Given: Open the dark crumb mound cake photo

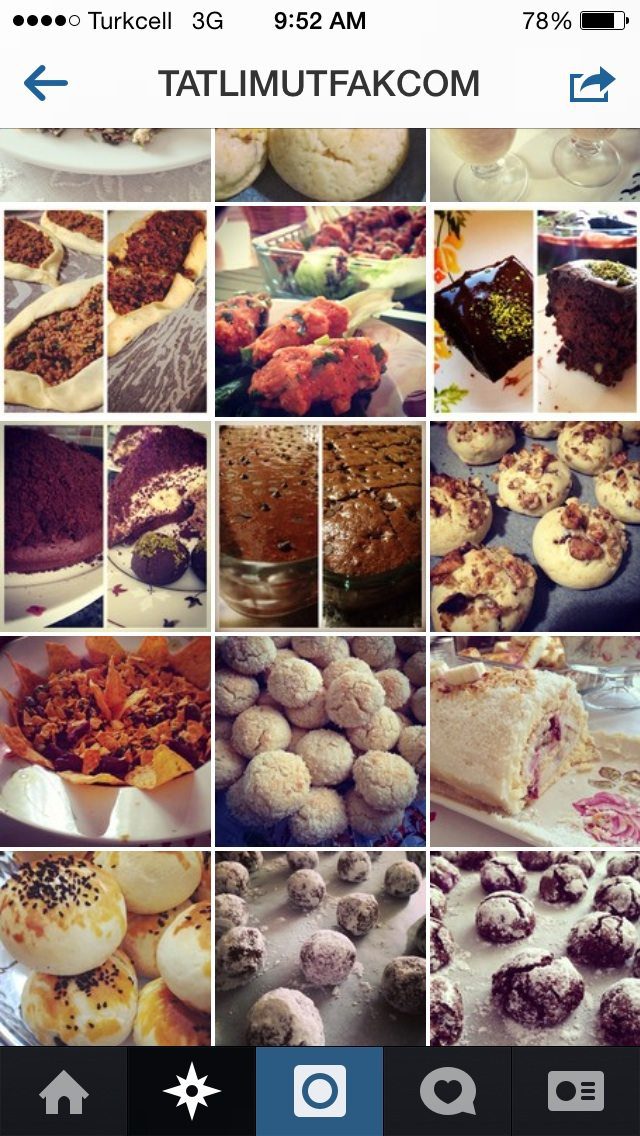Looking at the screenshot, I should (x=105, y=525).
